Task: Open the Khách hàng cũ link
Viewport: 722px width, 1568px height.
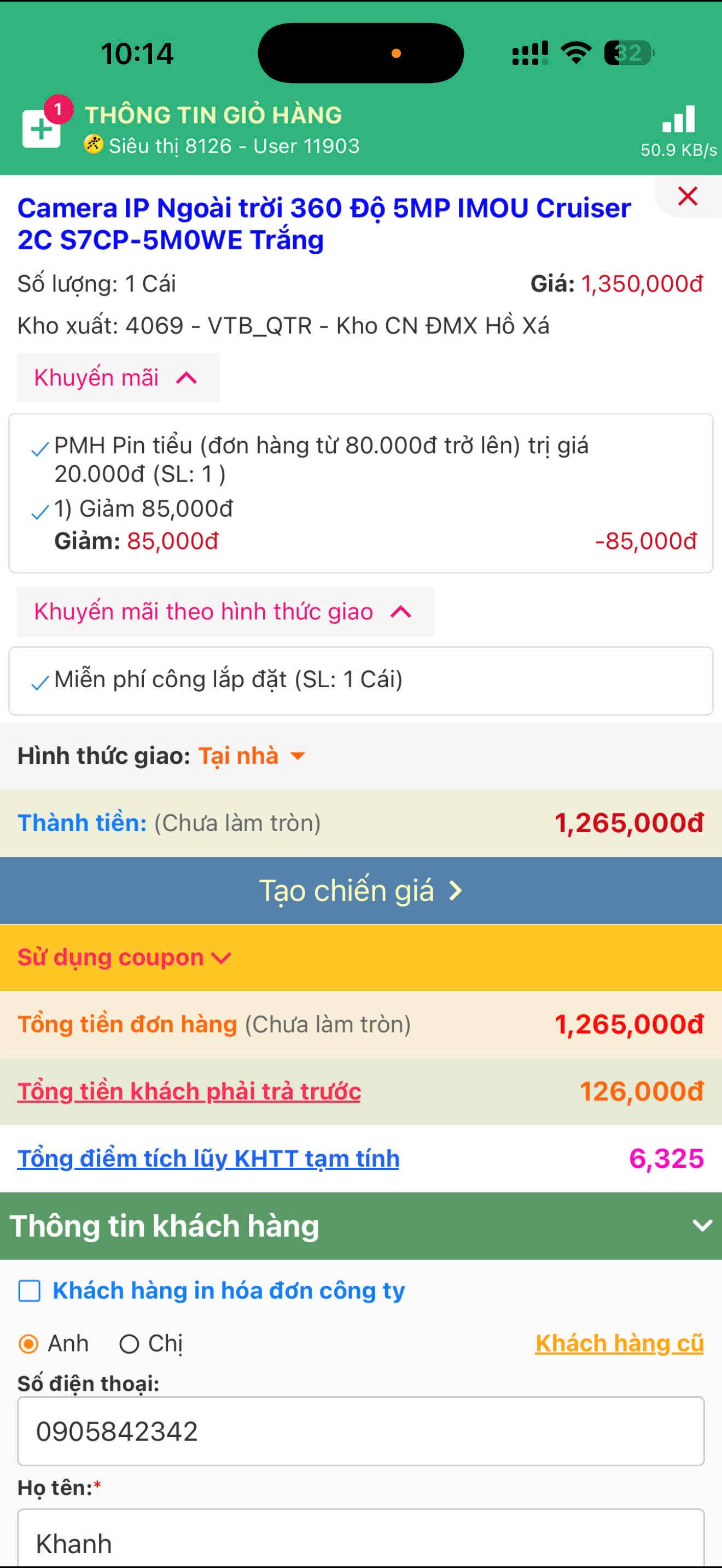Action: pos(619,1343)
